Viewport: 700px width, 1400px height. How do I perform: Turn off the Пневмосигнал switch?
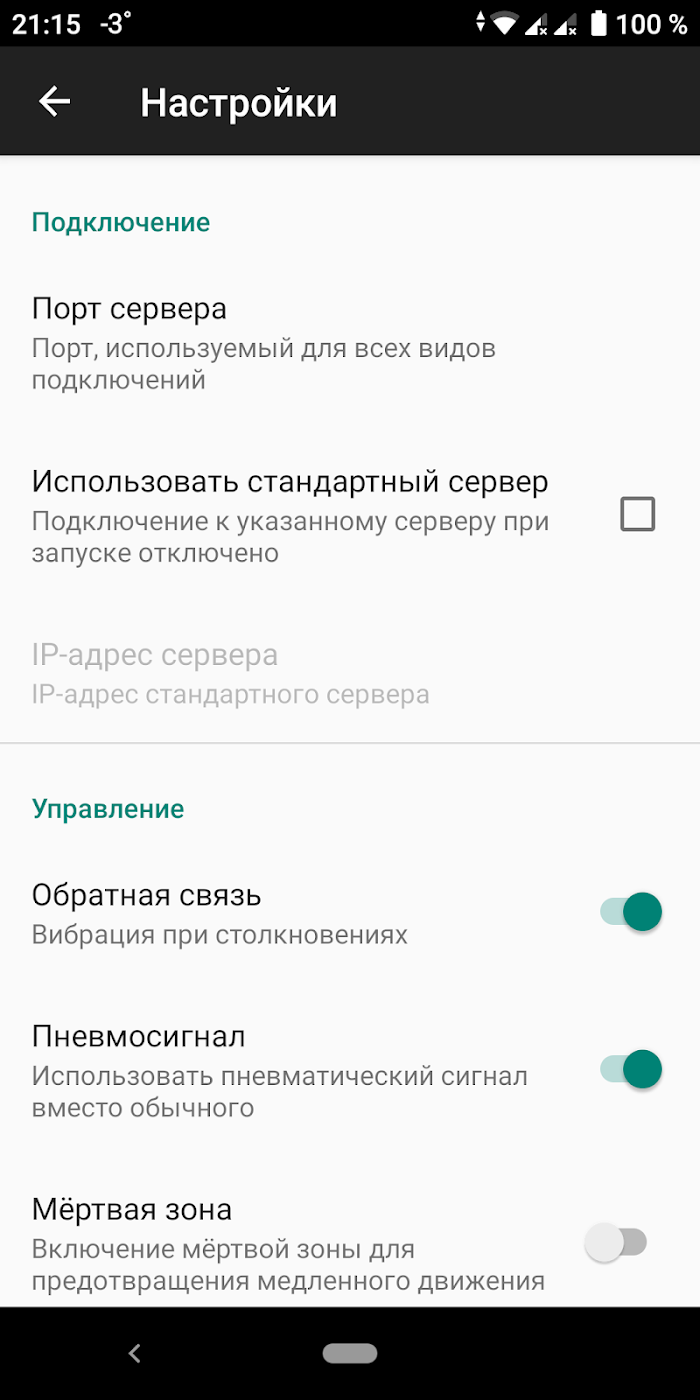[x=631, y=1069]
